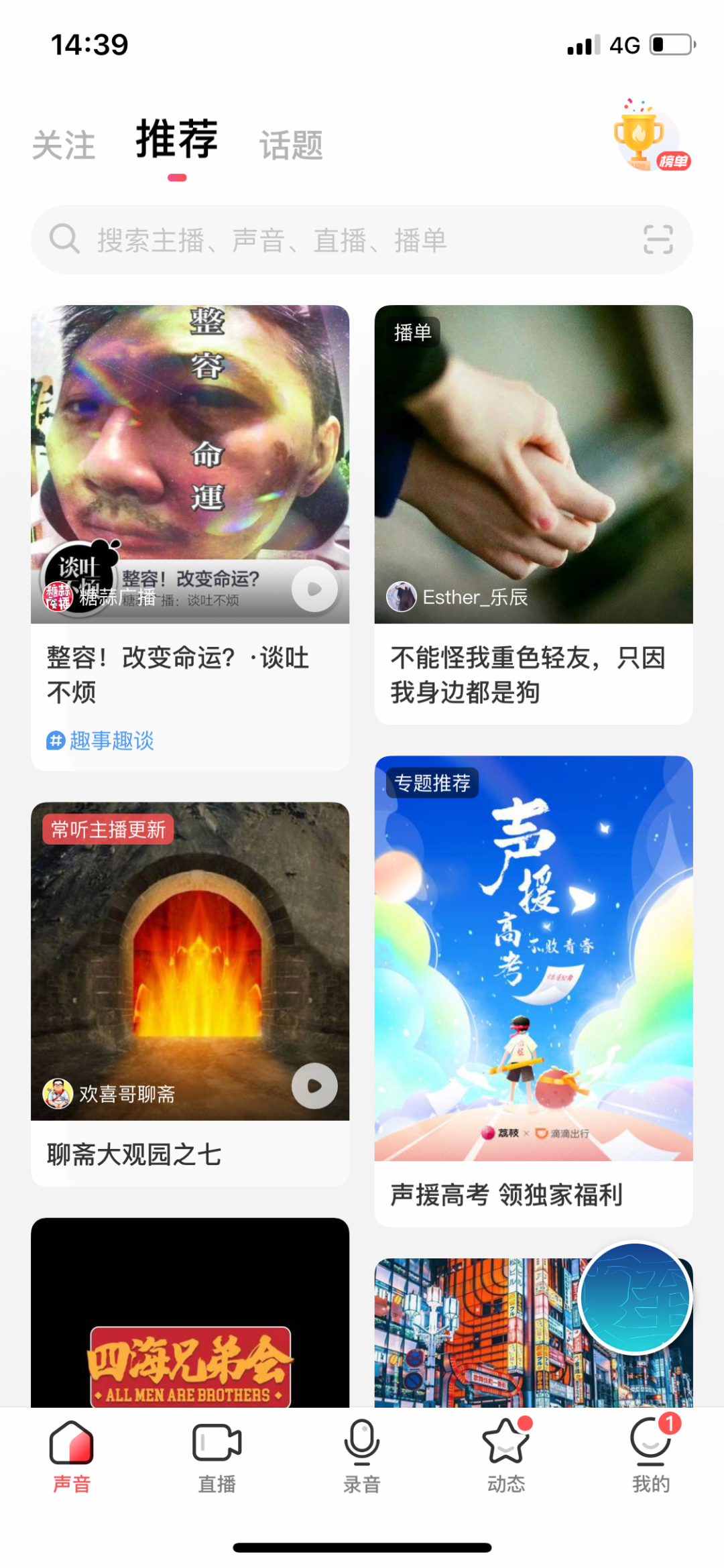Switch to the 话题 tab
This screenshot has height=1568, width=724.
coord(291,145)
